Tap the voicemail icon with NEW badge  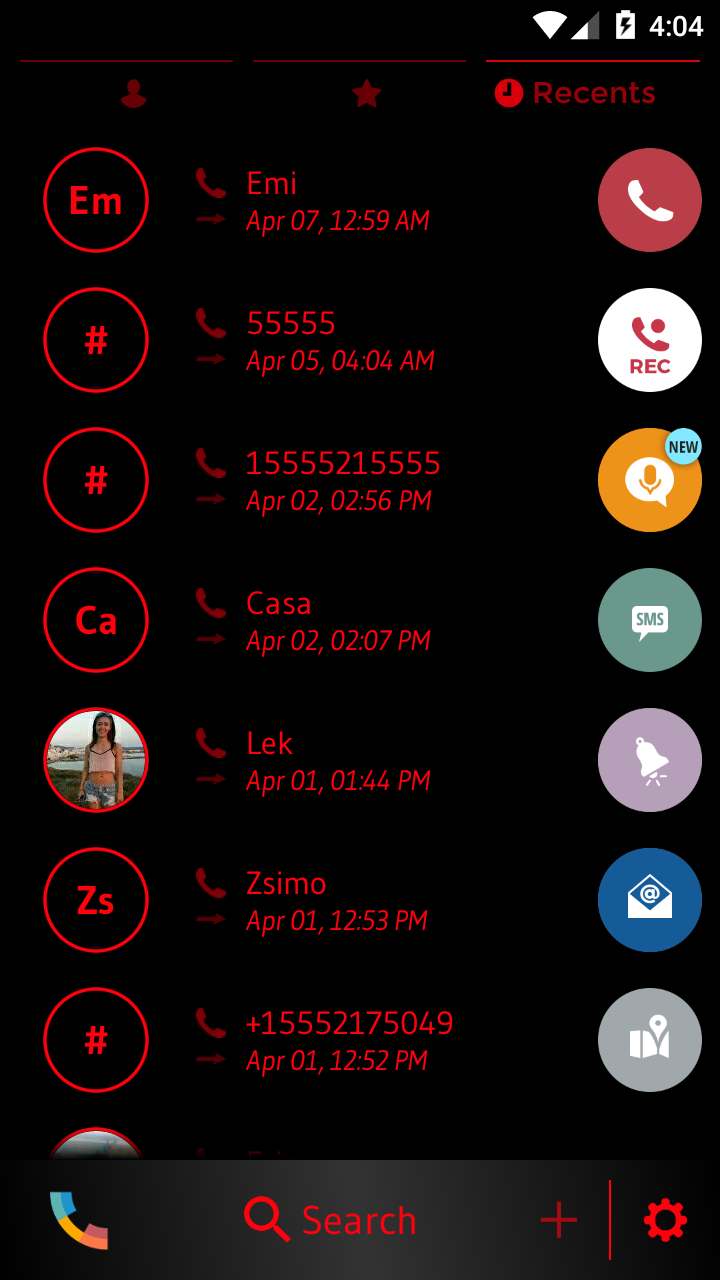click(x=649, y=479)
